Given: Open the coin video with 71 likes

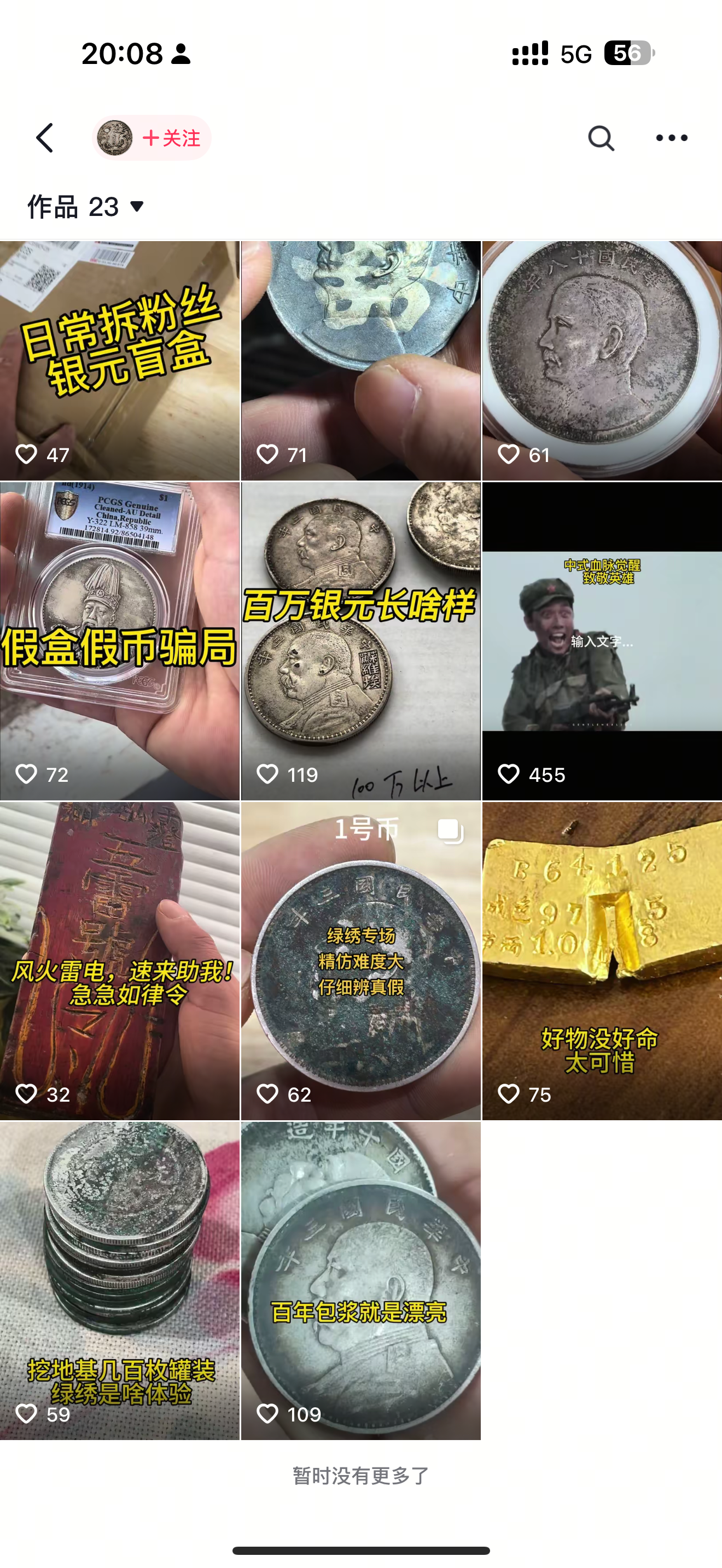Looking at the screenshot, I should point(360,360).
